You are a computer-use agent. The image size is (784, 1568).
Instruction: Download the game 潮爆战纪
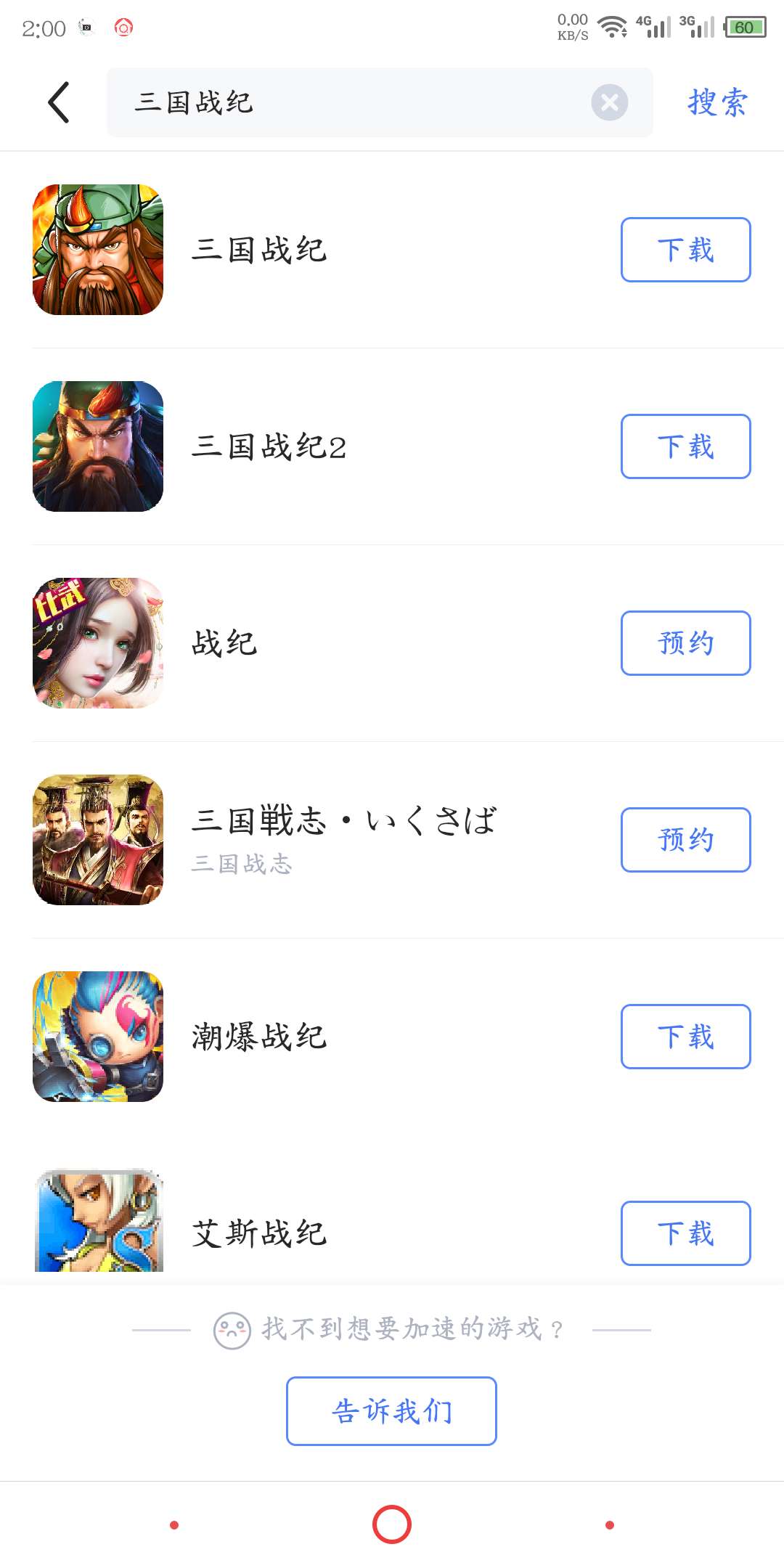(685, 1037)
